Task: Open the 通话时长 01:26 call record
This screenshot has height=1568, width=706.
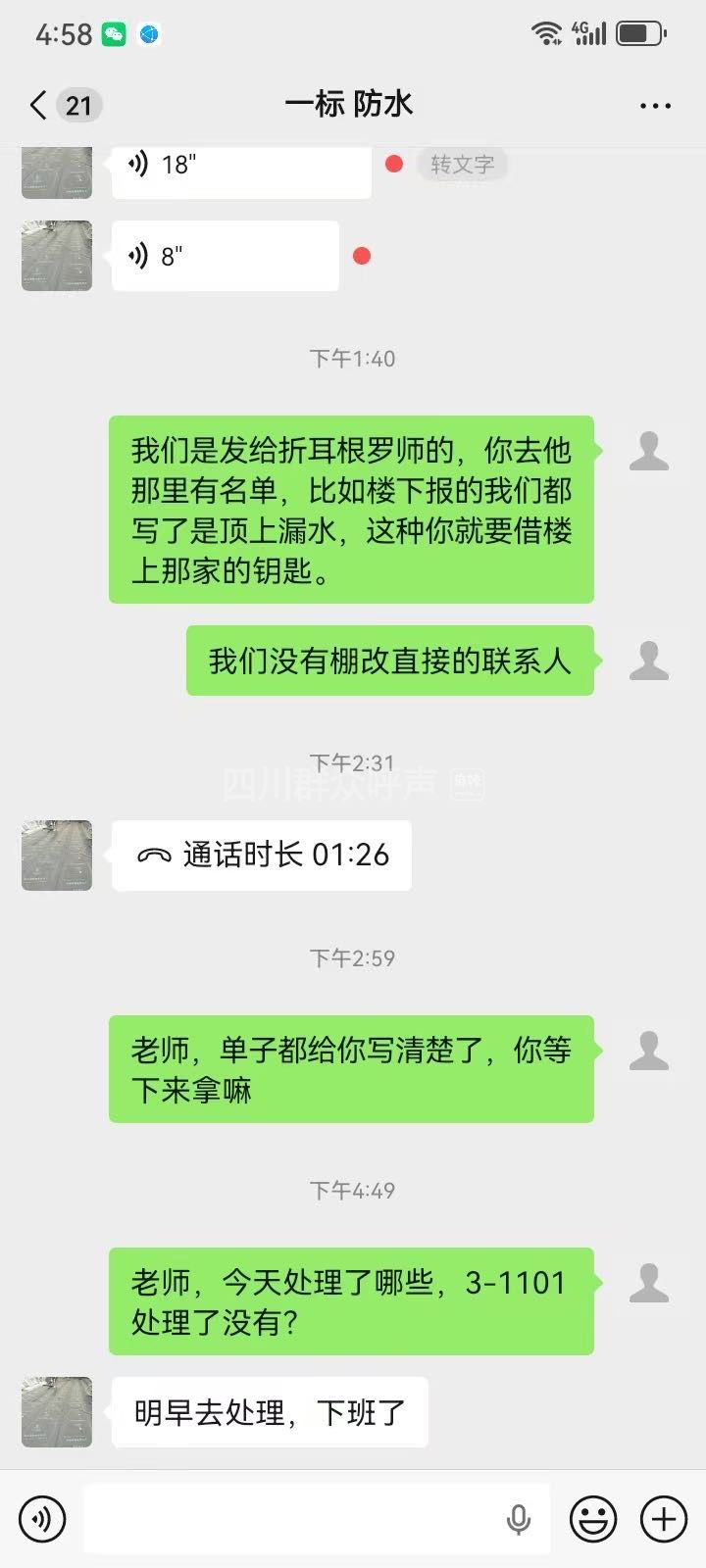Action: coord(261,856)
